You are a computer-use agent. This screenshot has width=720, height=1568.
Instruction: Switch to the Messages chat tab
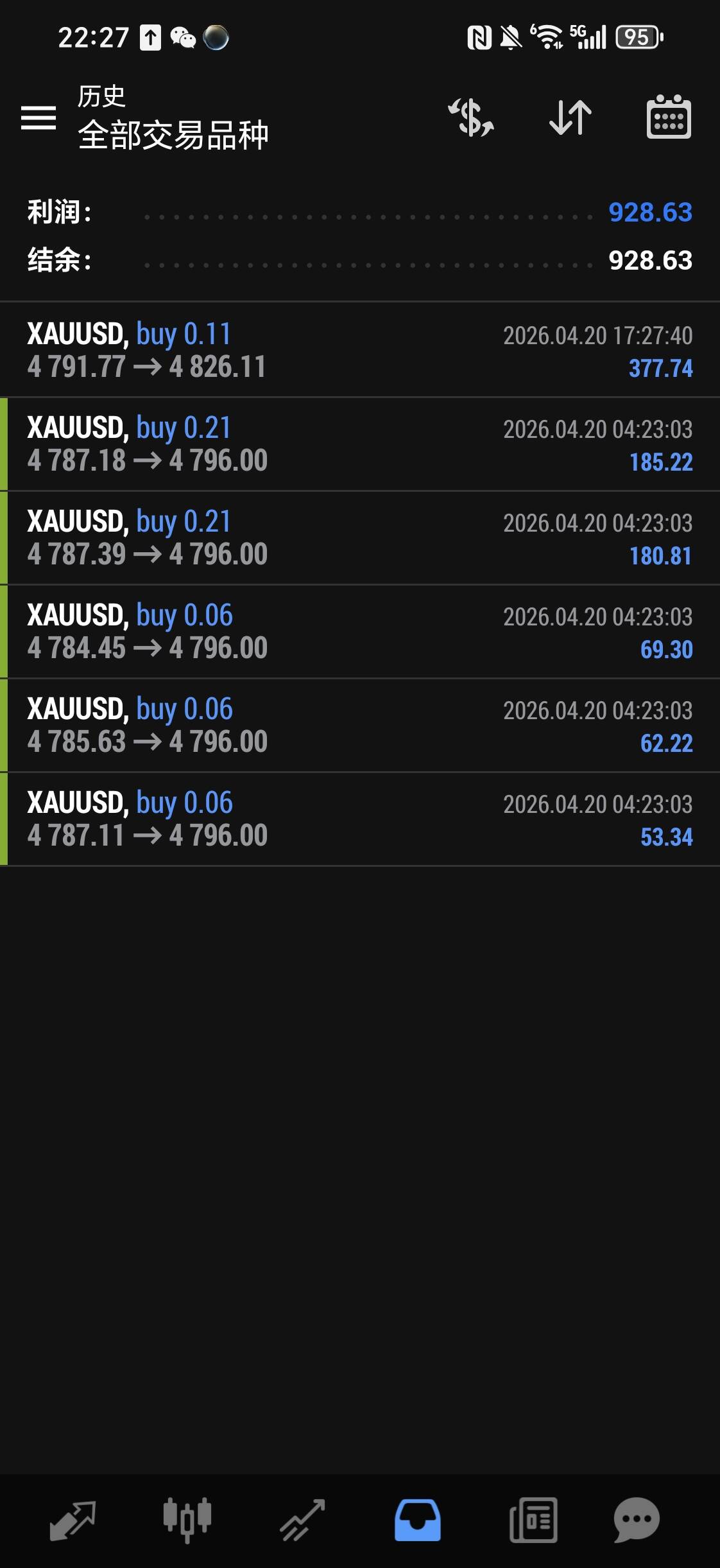coord(636,1520)
